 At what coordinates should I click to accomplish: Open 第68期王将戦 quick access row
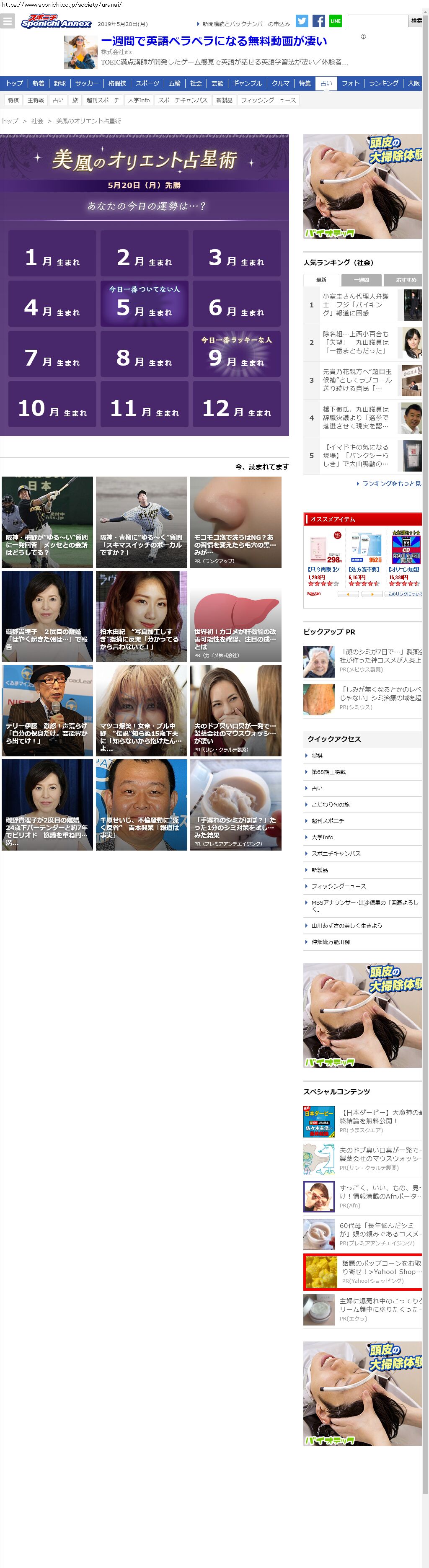point(328,772)
